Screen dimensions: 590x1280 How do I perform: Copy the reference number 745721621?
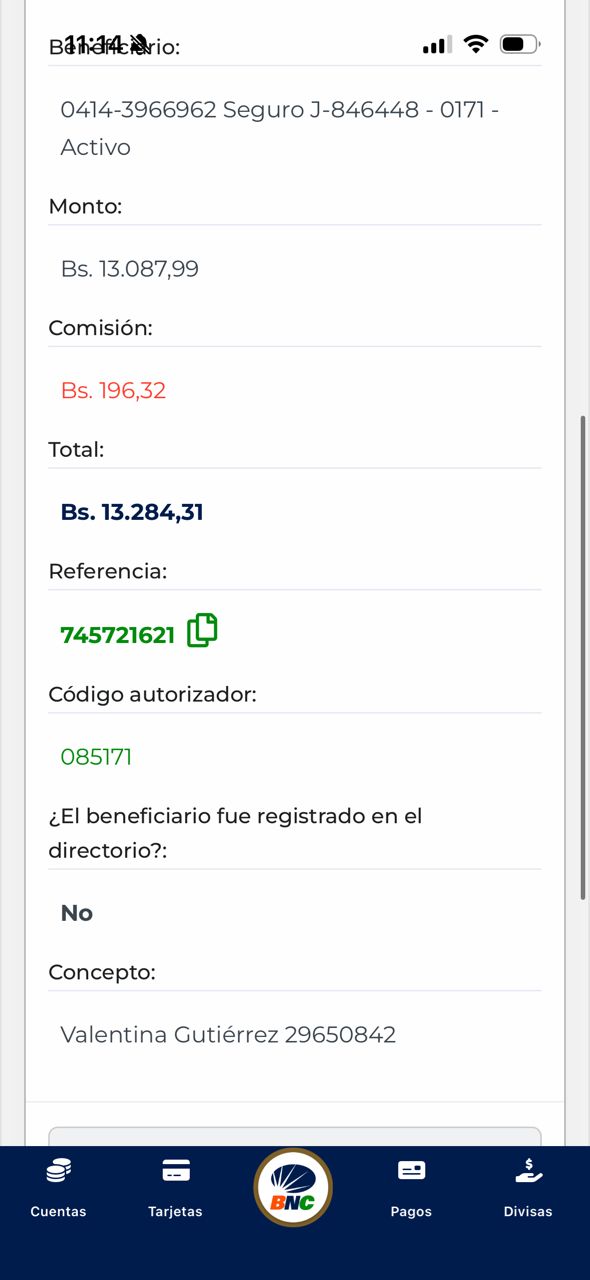[x=202, y=631]
